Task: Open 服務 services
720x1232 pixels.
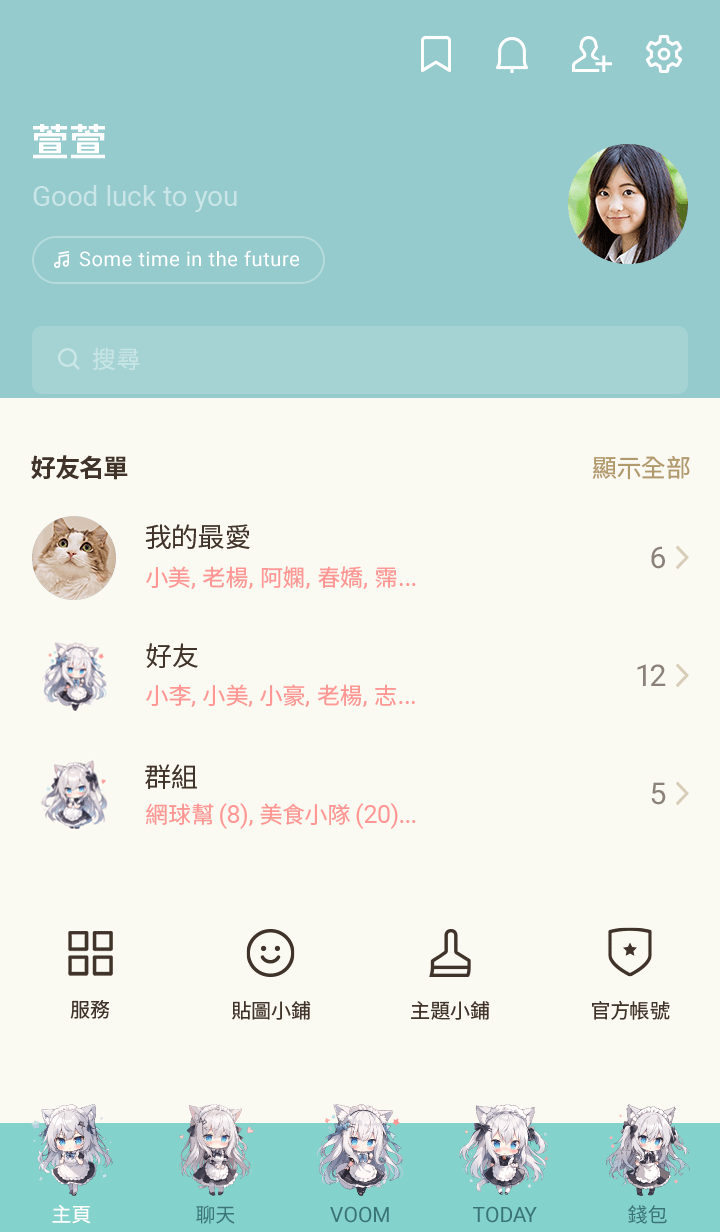Action: coord(90,972)
